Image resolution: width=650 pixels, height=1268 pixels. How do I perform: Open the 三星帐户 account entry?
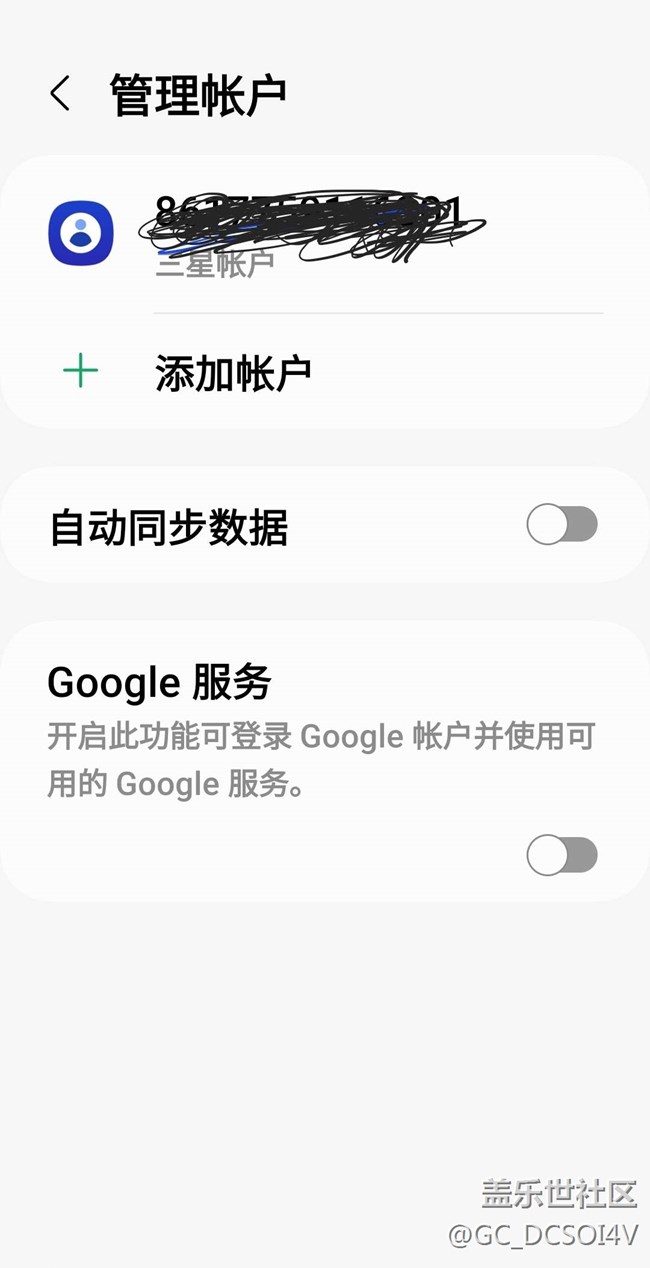pyautogui.click(x=325, y=234)
